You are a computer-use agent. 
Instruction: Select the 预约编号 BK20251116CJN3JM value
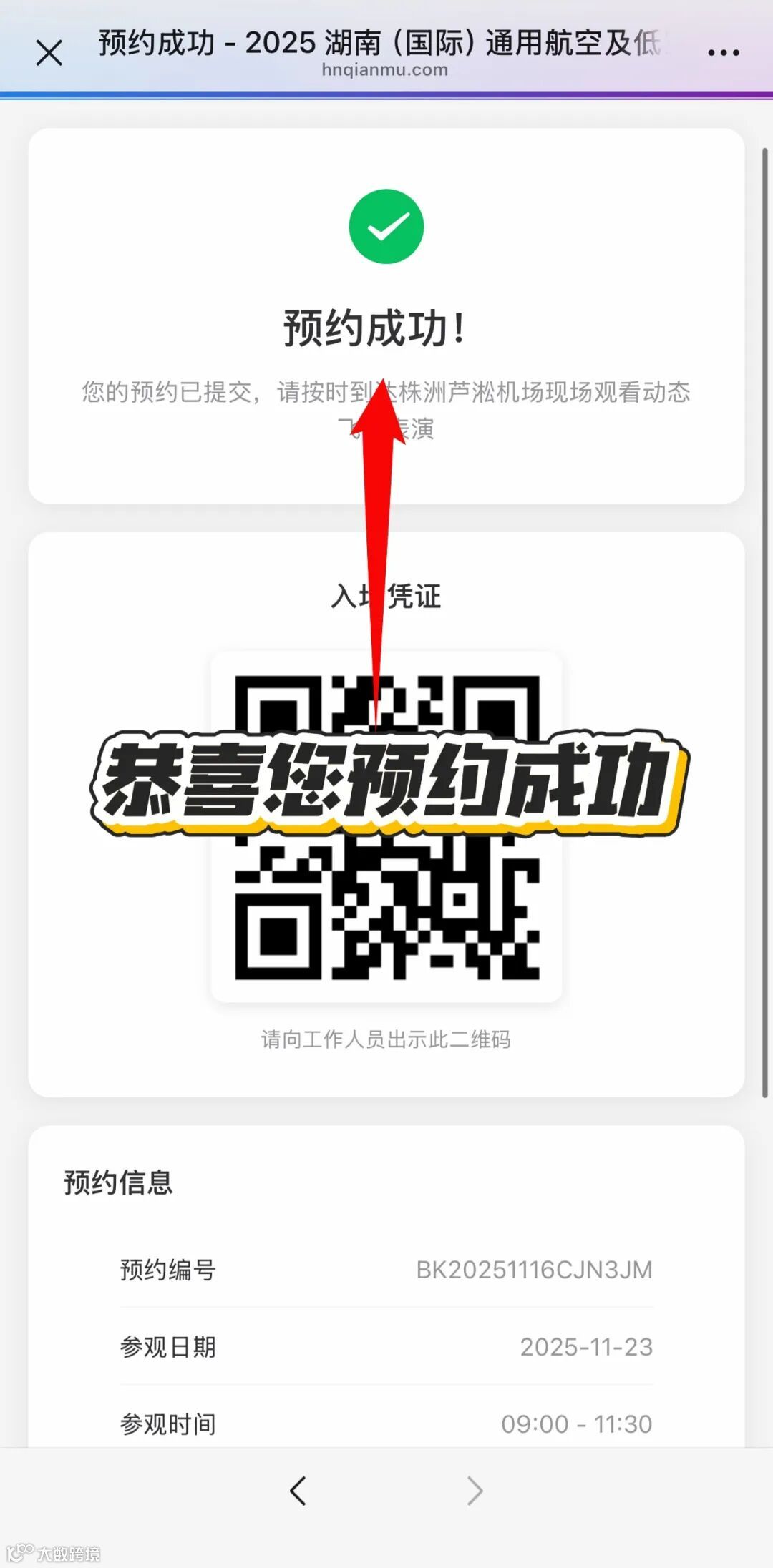[x=537, y=1270]
